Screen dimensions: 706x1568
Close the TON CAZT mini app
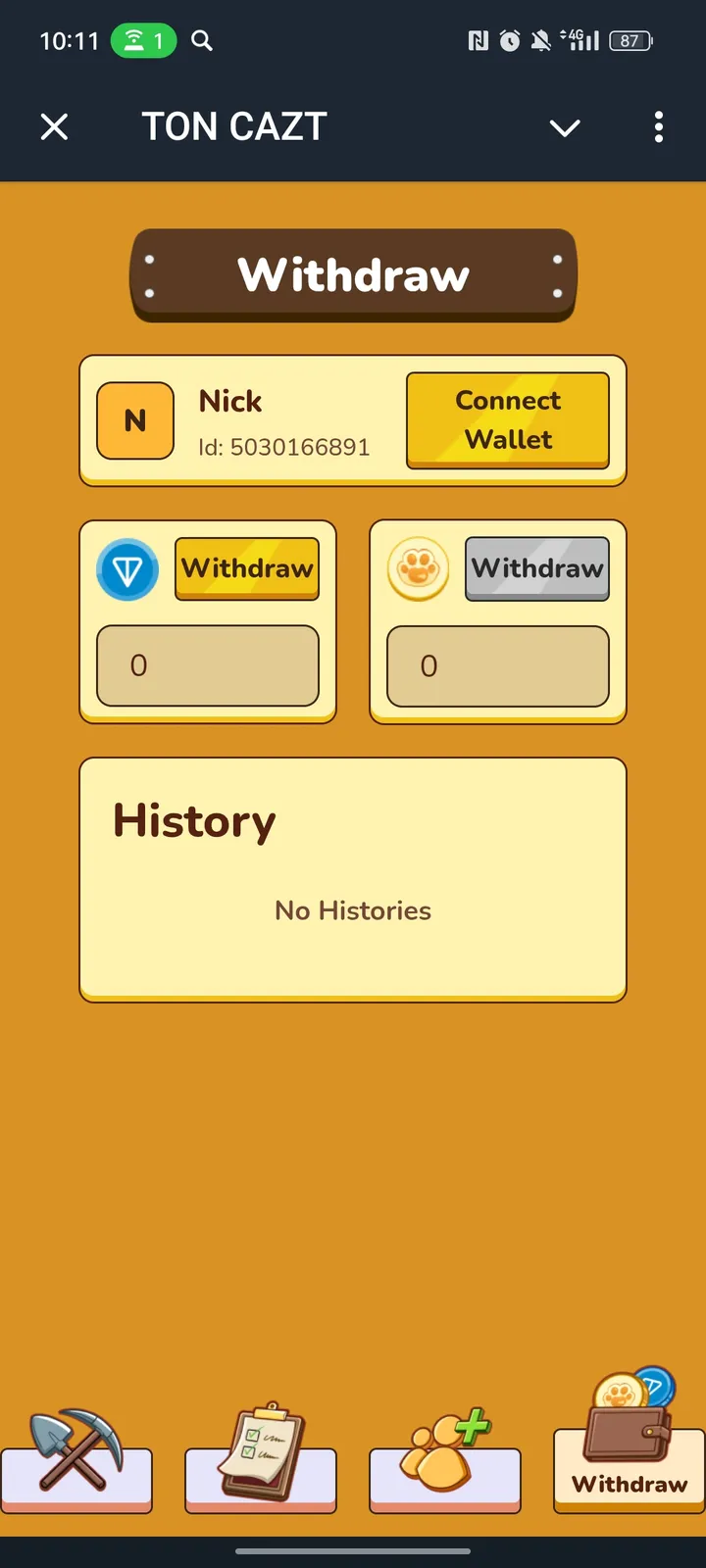tap(55, 126)
